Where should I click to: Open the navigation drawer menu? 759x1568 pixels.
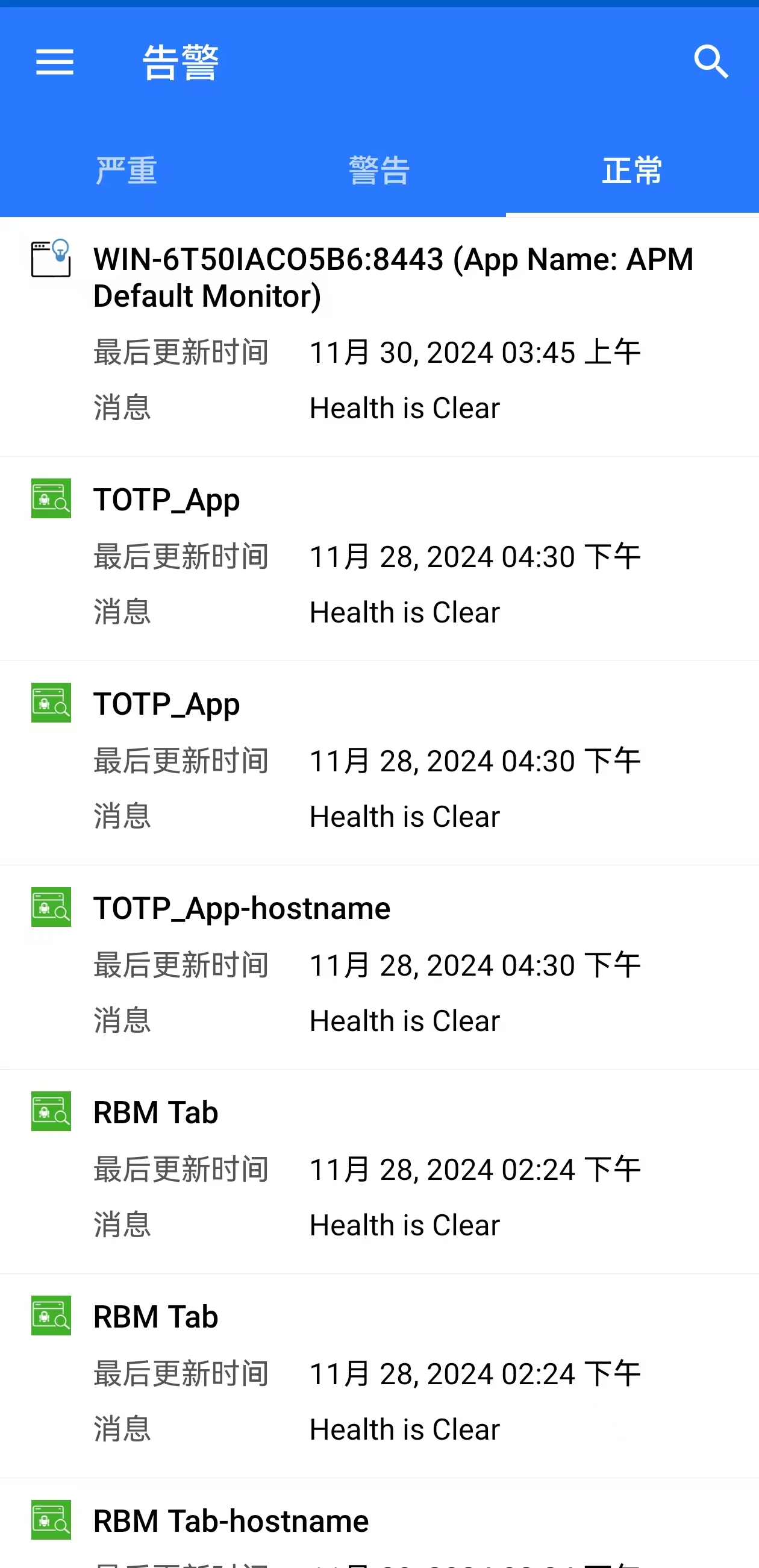click(x=55, y=62)
